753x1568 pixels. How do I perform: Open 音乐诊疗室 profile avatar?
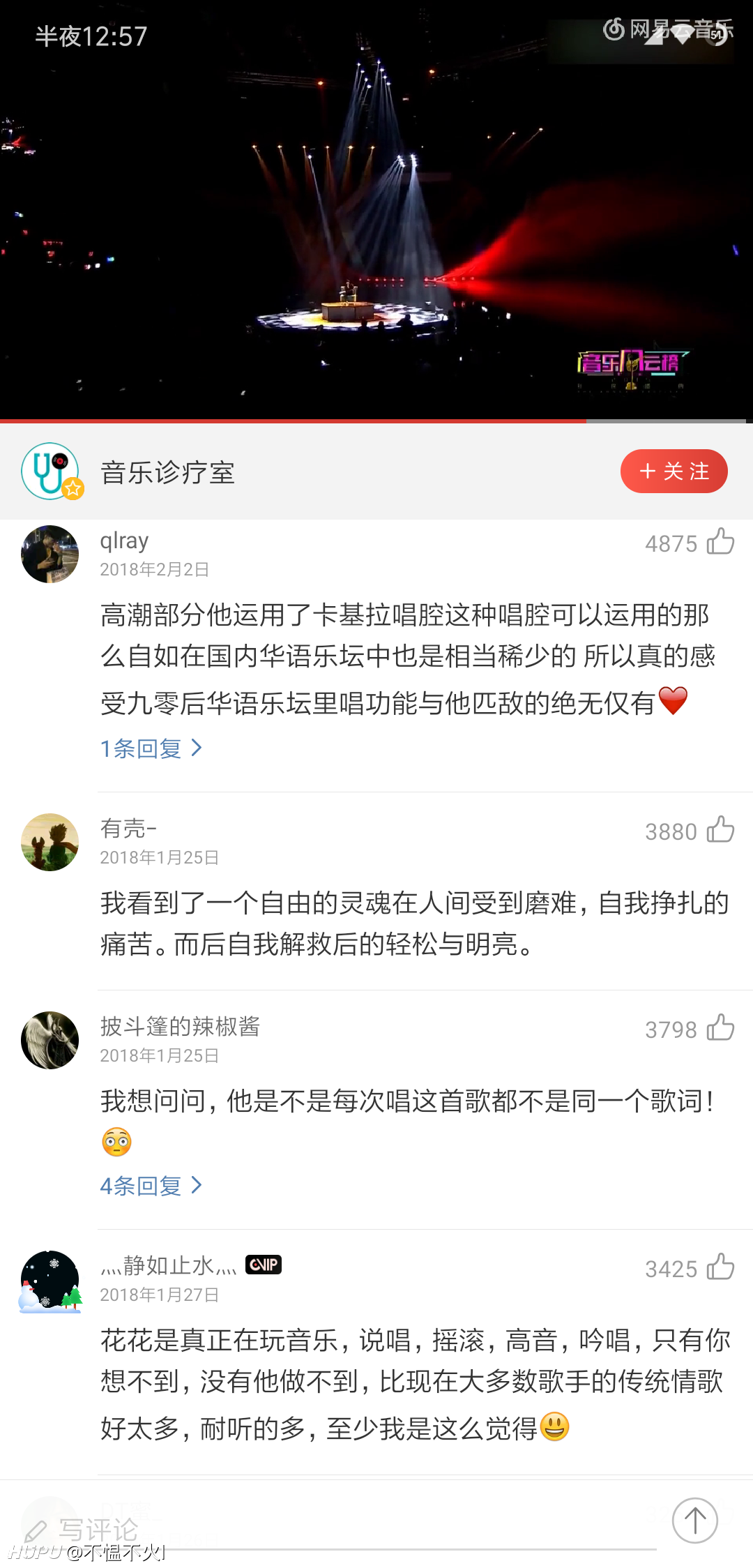pyautogui.click(x=51, y=472)
